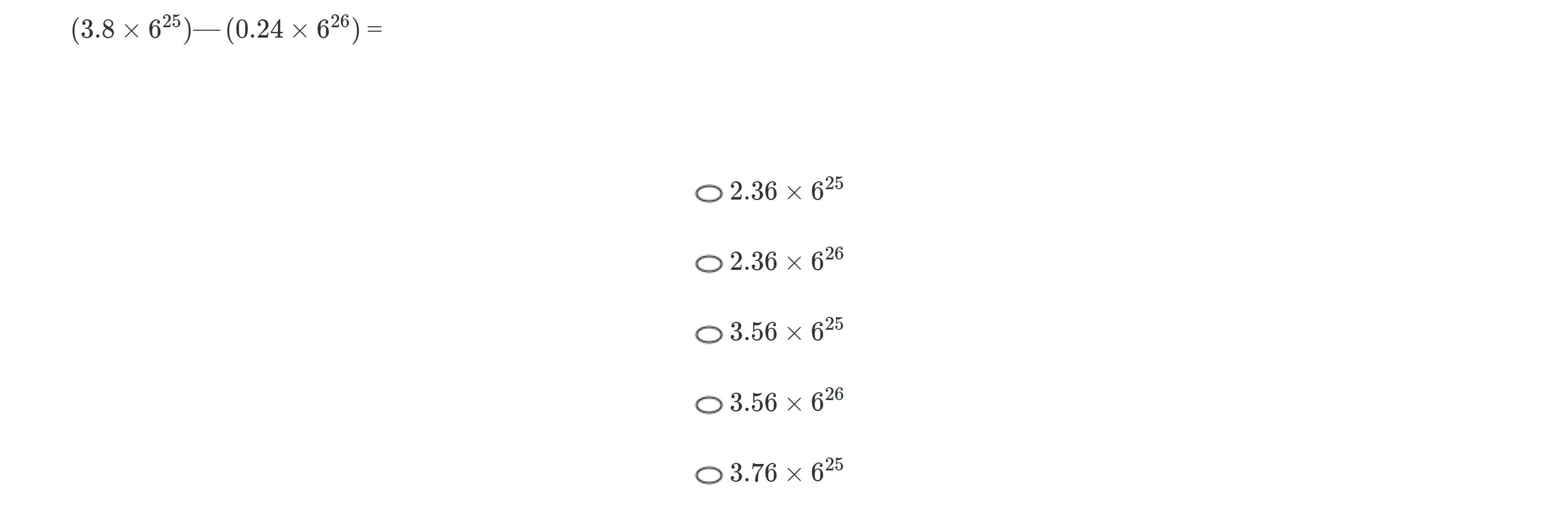
Task: Select the answer 3.76 × 6^25
Action: (x=709, y=475)
